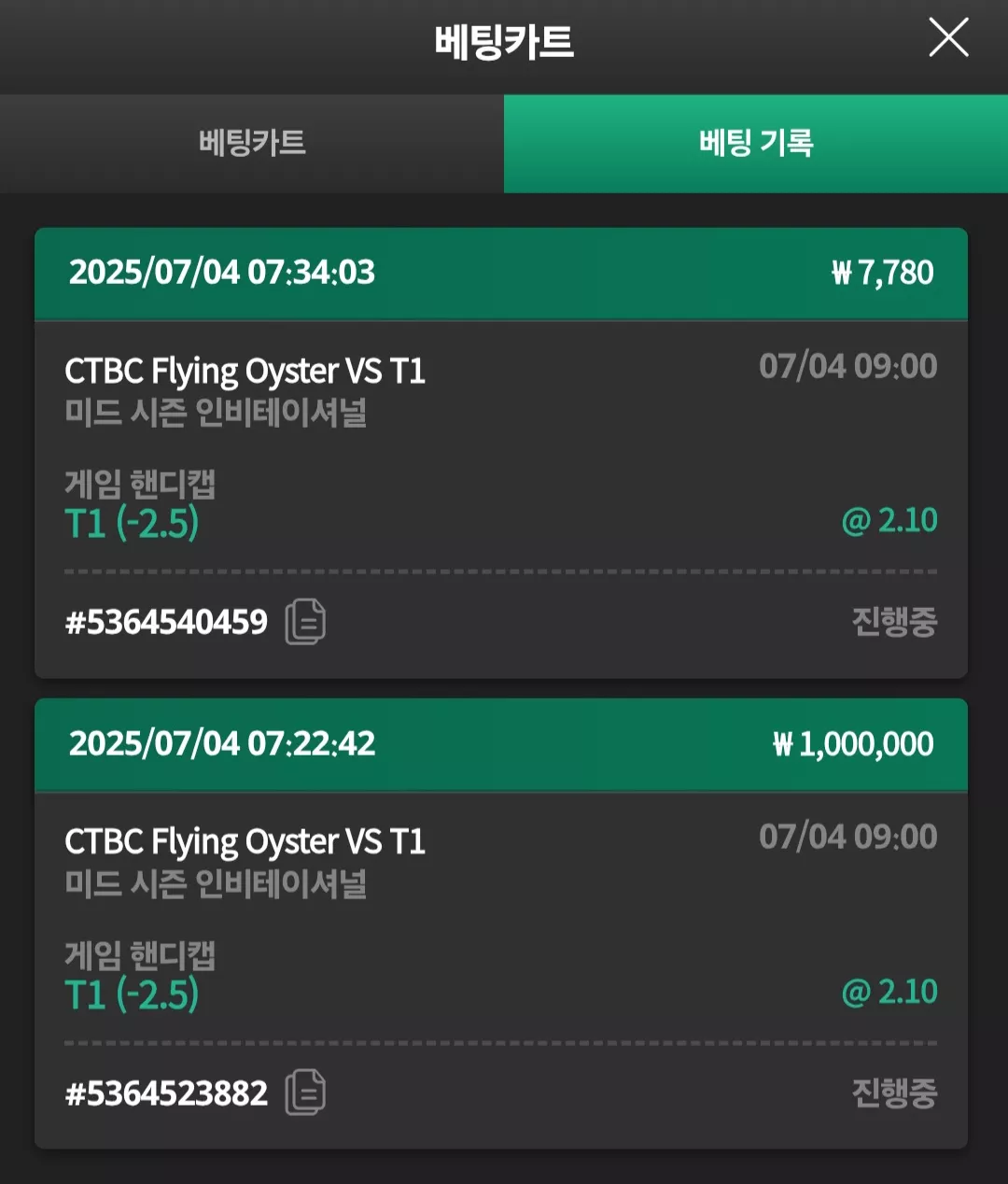This screenshot has width=1008, height=1184.
Task: Select the 베팅 기록 tab
Action: (756, 143)
